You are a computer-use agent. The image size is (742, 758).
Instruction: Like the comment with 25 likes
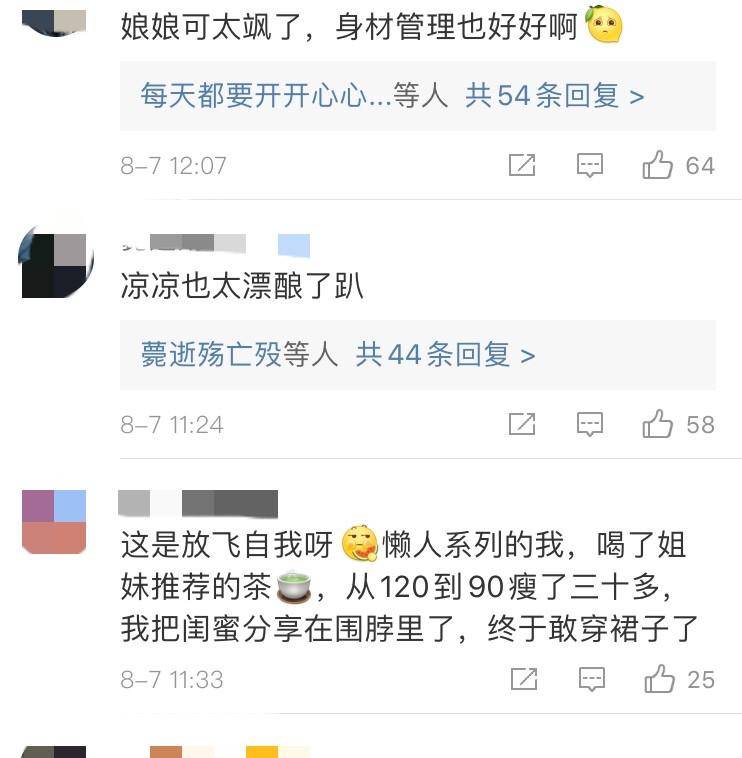click(x=659, y=680)
